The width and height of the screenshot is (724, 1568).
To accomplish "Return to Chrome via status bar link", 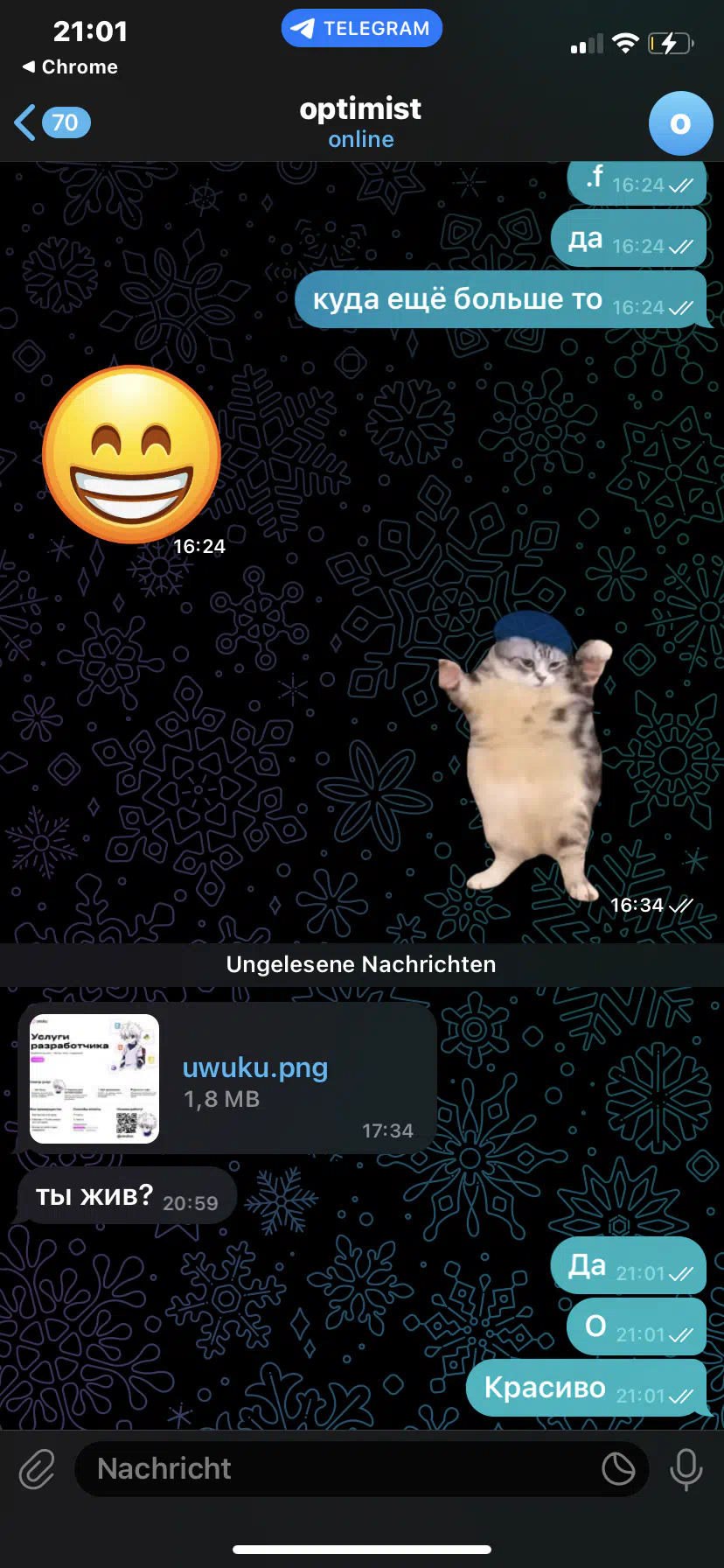I will pyautogui.click(x=70, y=66).
